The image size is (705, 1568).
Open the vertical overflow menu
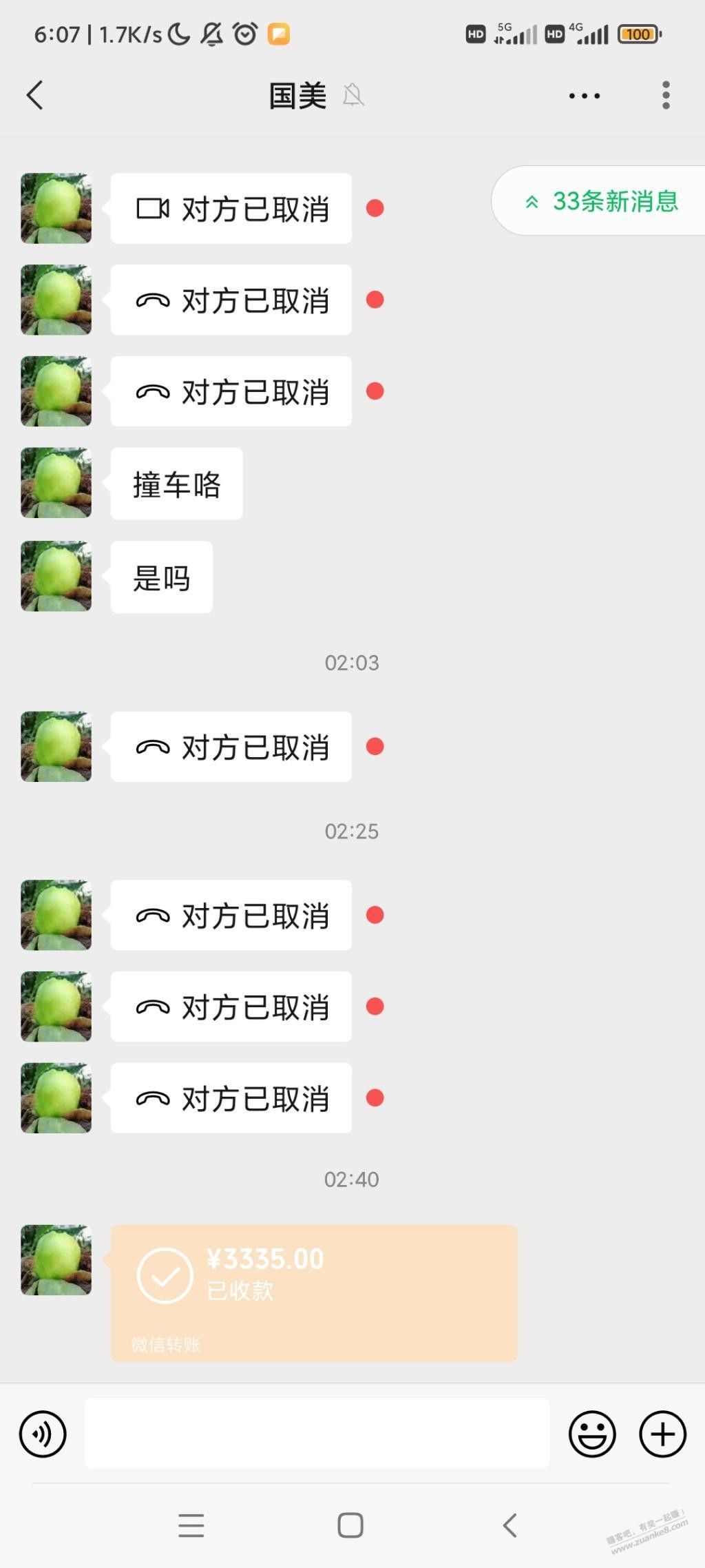pos(666,95)
